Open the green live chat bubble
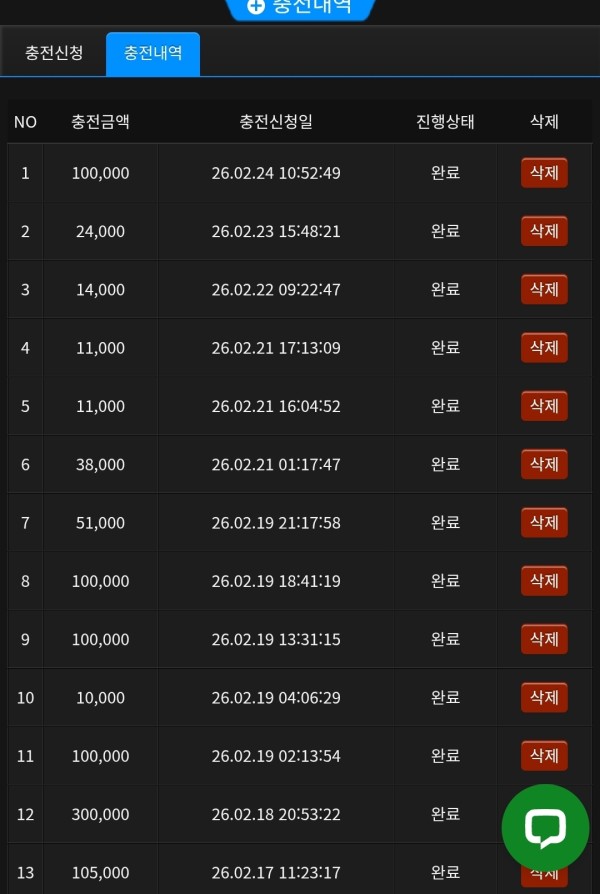 pyautogui.click(x=545, y=827)
